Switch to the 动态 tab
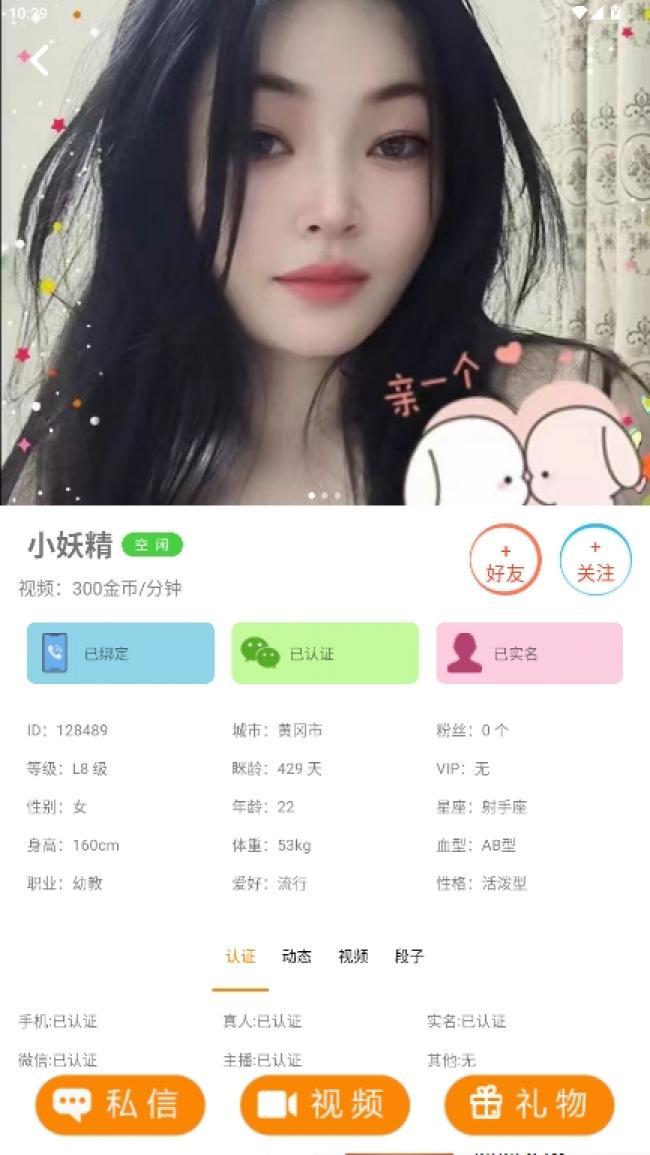This screenshot has width=650, height=1155. (296, 957)
